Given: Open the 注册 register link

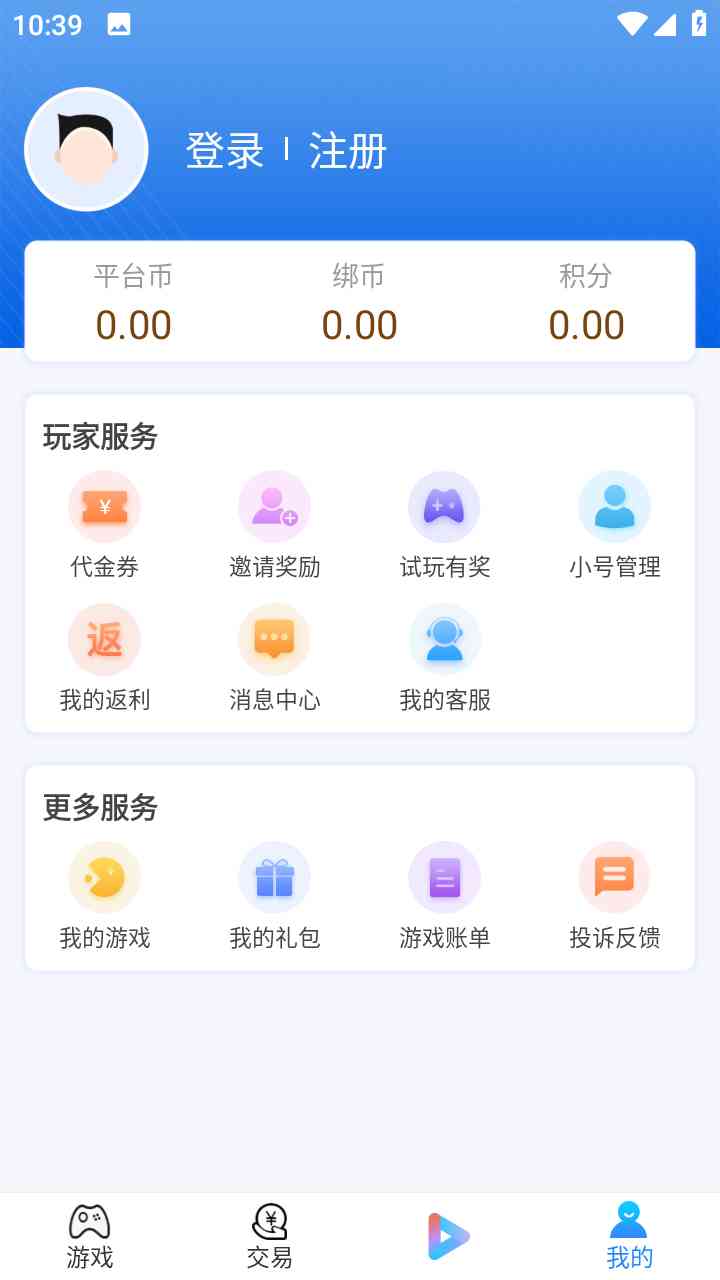Looking at the screenshot, I should [x=347, y=151].
